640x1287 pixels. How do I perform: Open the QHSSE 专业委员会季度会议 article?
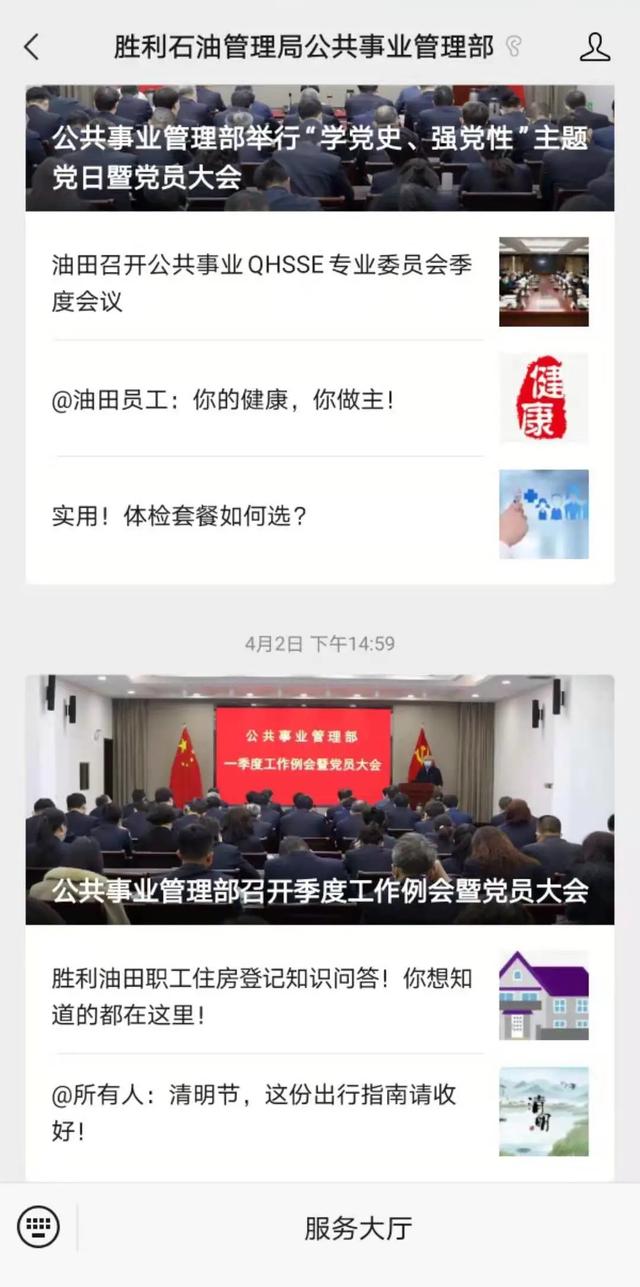coord(262,283)
